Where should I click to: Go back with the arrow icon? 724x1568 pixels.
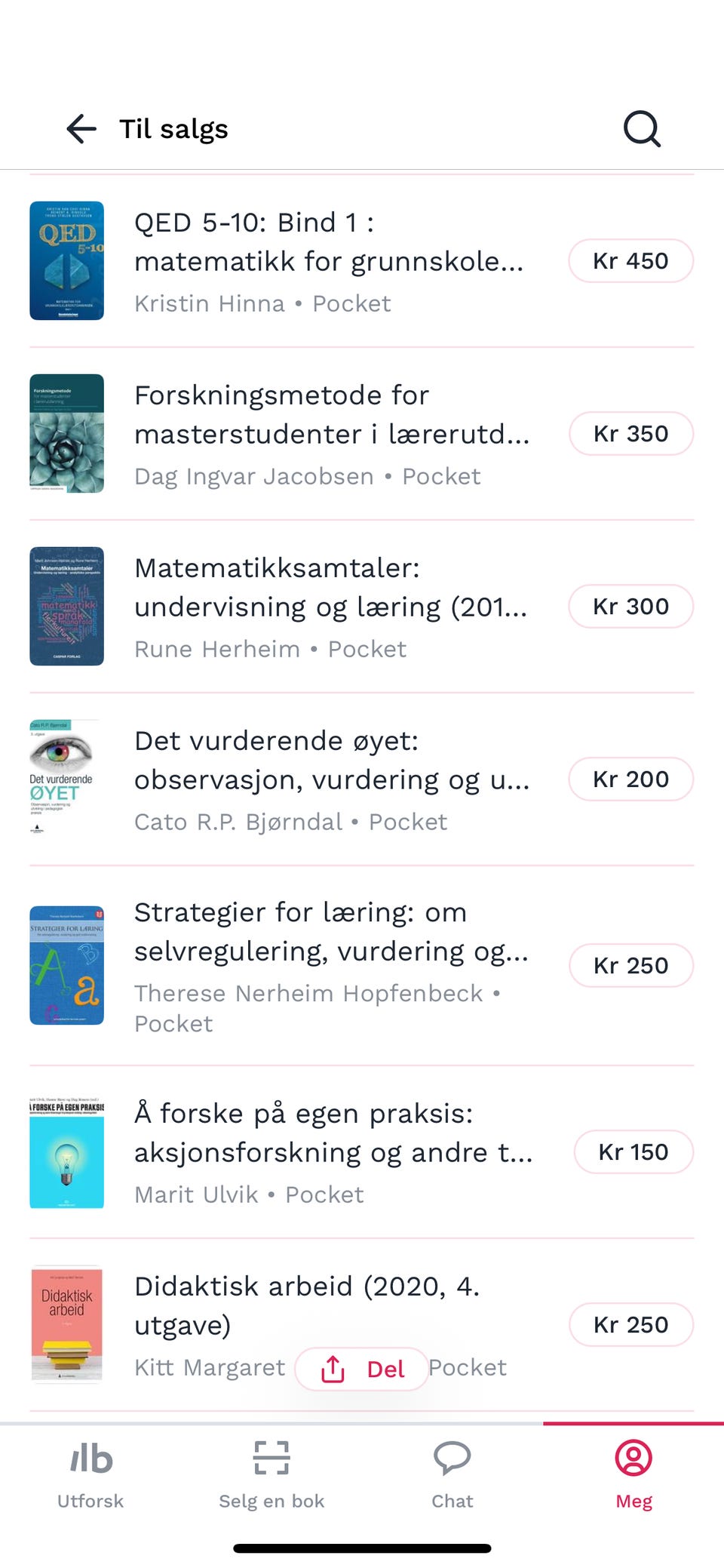point(80,128)
